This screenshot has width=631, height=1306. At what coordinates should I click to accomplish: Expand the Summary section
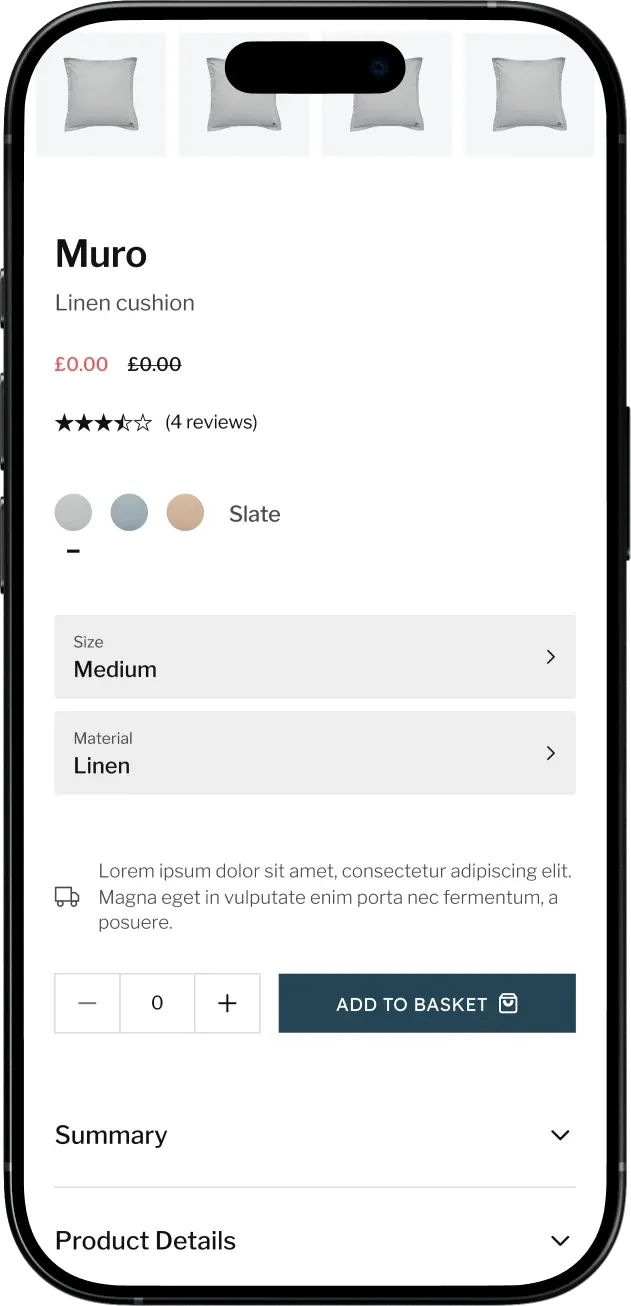click(315, 1135)
